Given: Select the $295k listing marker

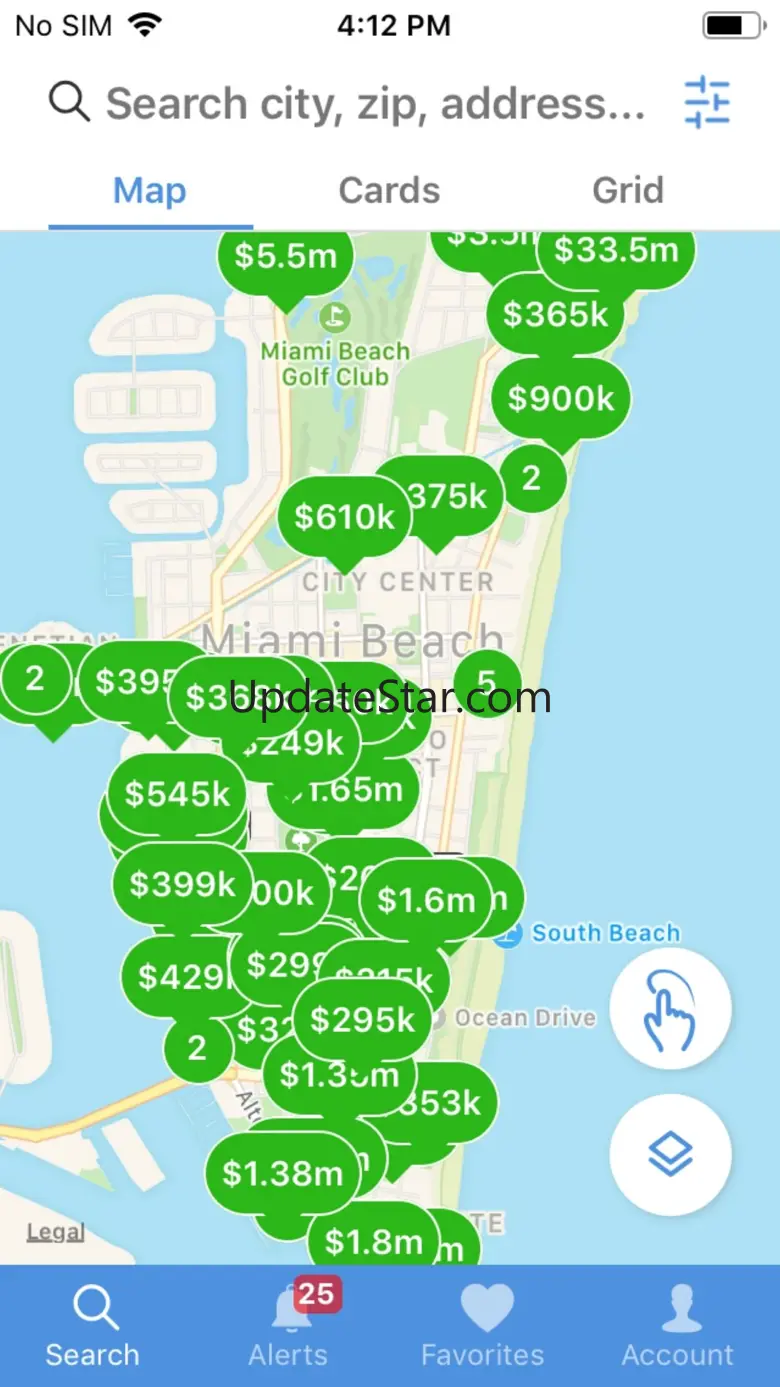Looking at the screenshot, I should pos(362,1019).
